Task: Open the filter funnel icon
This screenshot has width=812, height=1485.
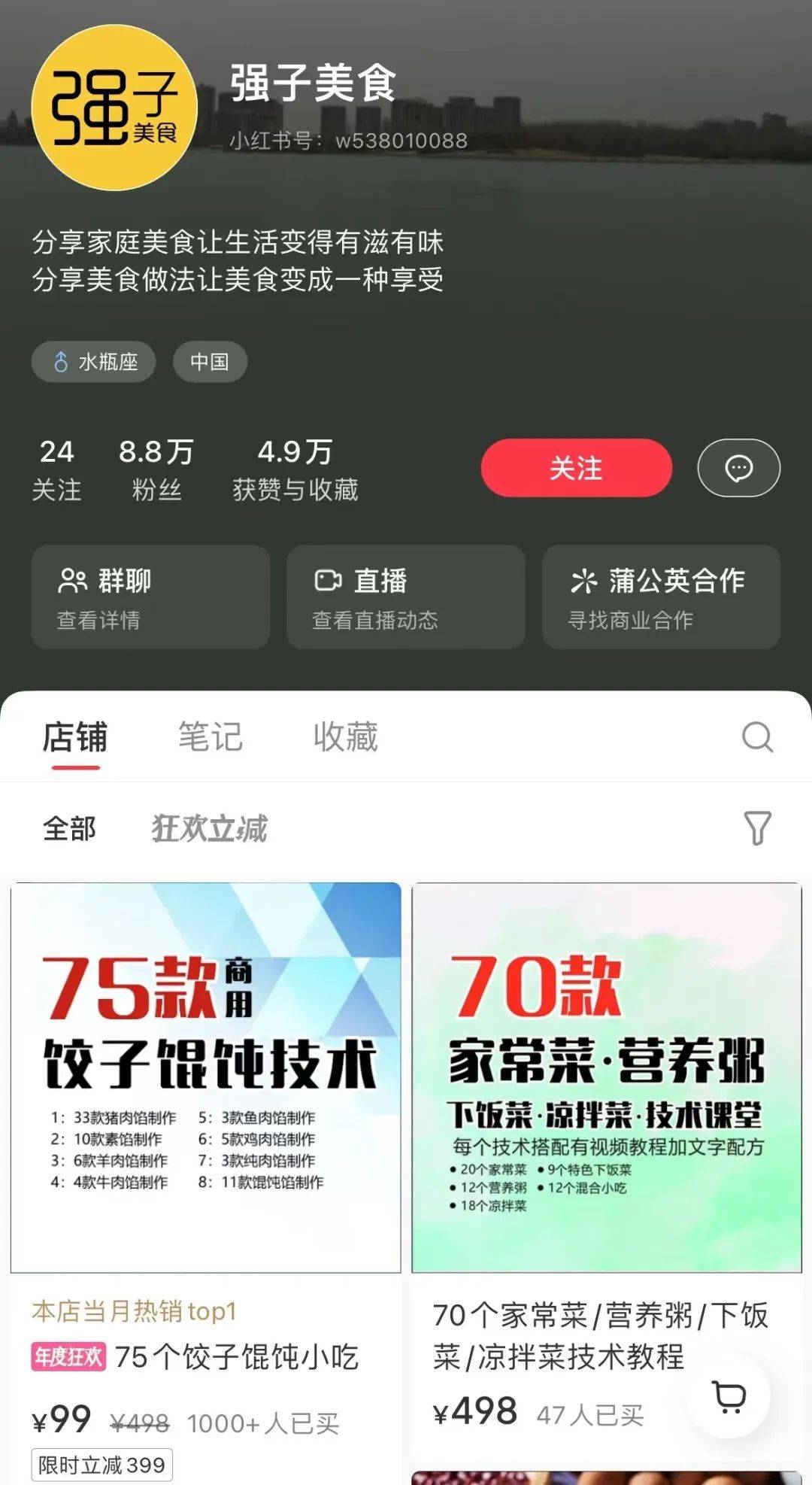Action: pyautogui.click(x=759, y=828)
